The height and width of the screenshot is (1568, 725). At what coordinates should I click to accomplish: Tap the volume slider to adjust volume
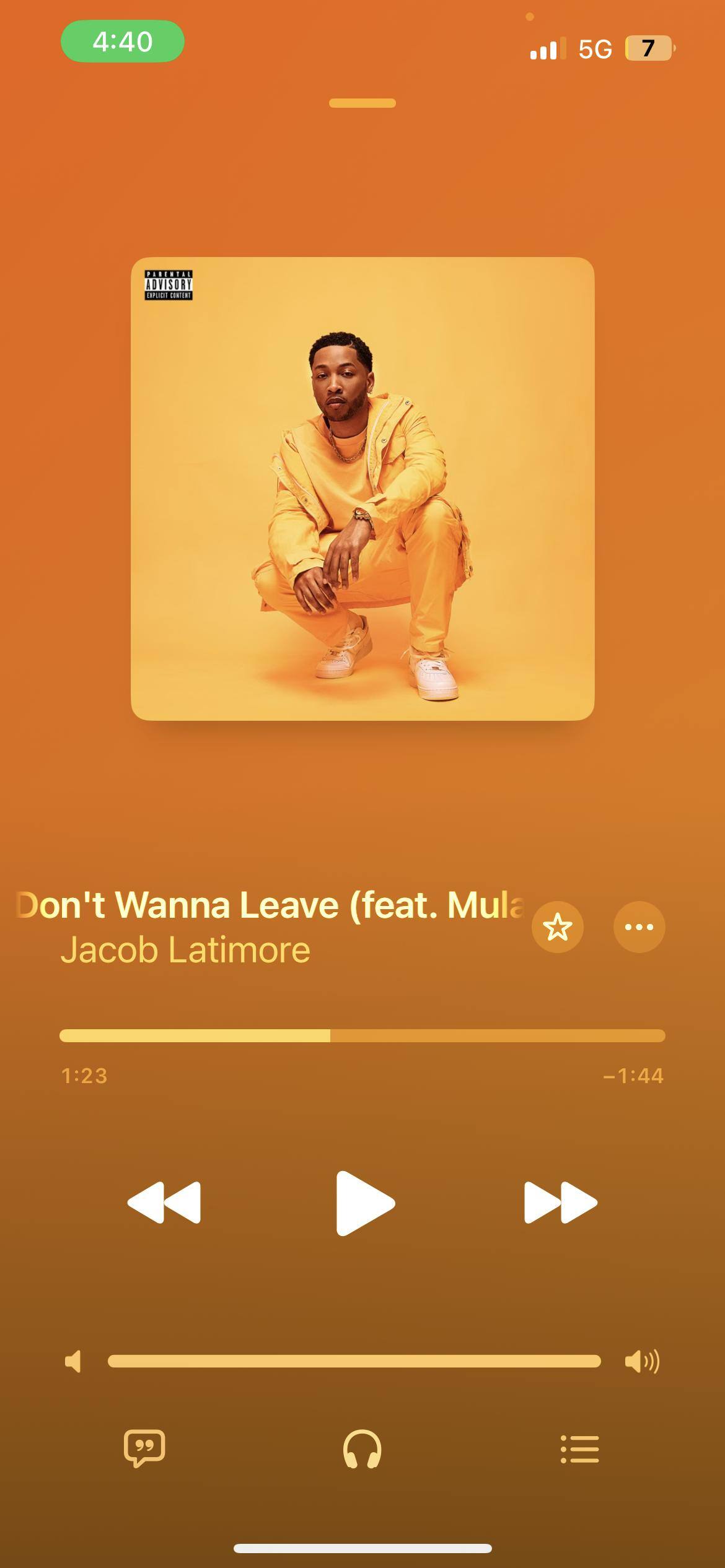pyautogui.click(x=354, y=1361)
